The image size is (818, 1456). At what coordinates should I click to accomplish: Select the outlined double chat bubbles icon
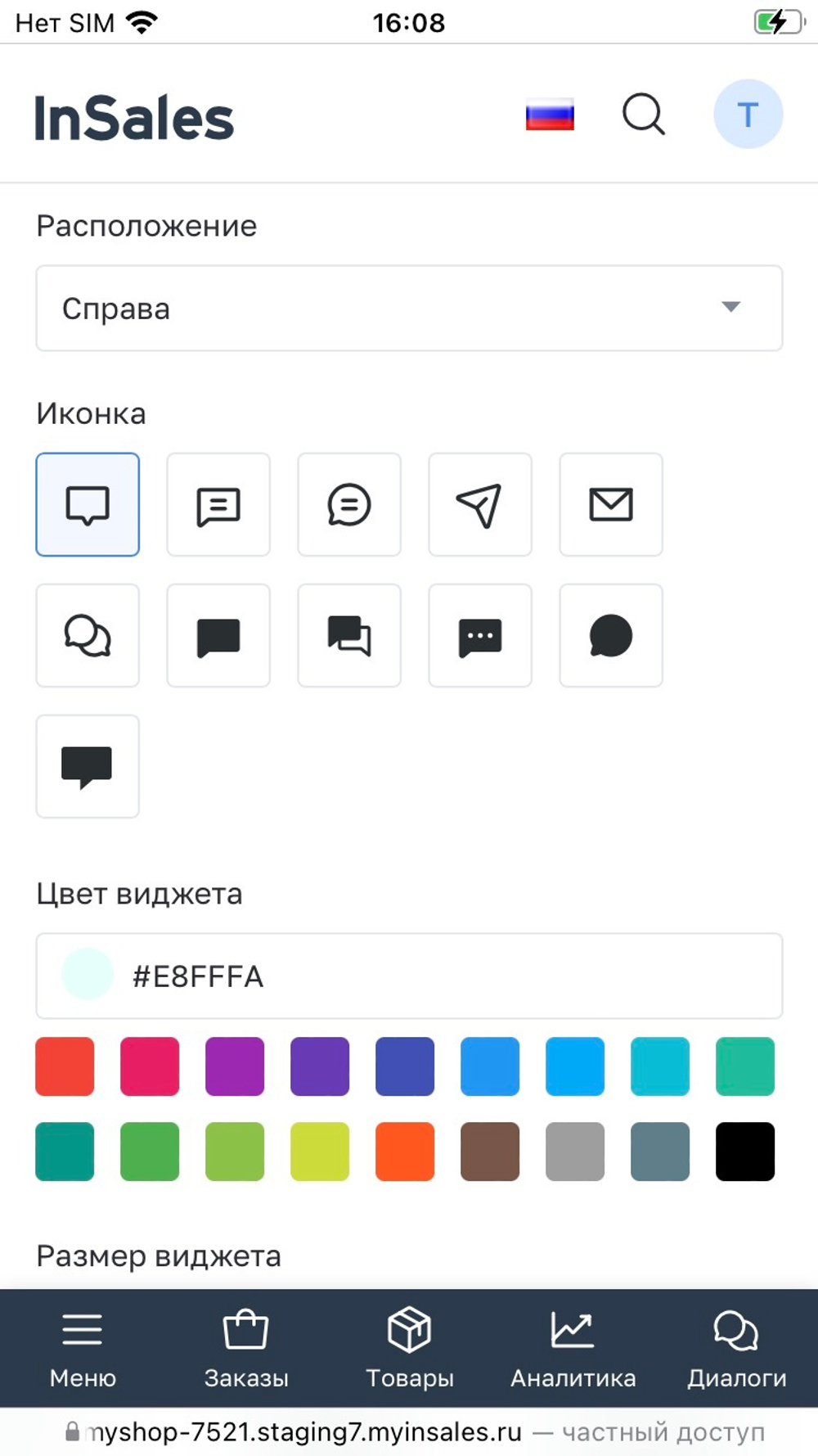tap(88, 636)
